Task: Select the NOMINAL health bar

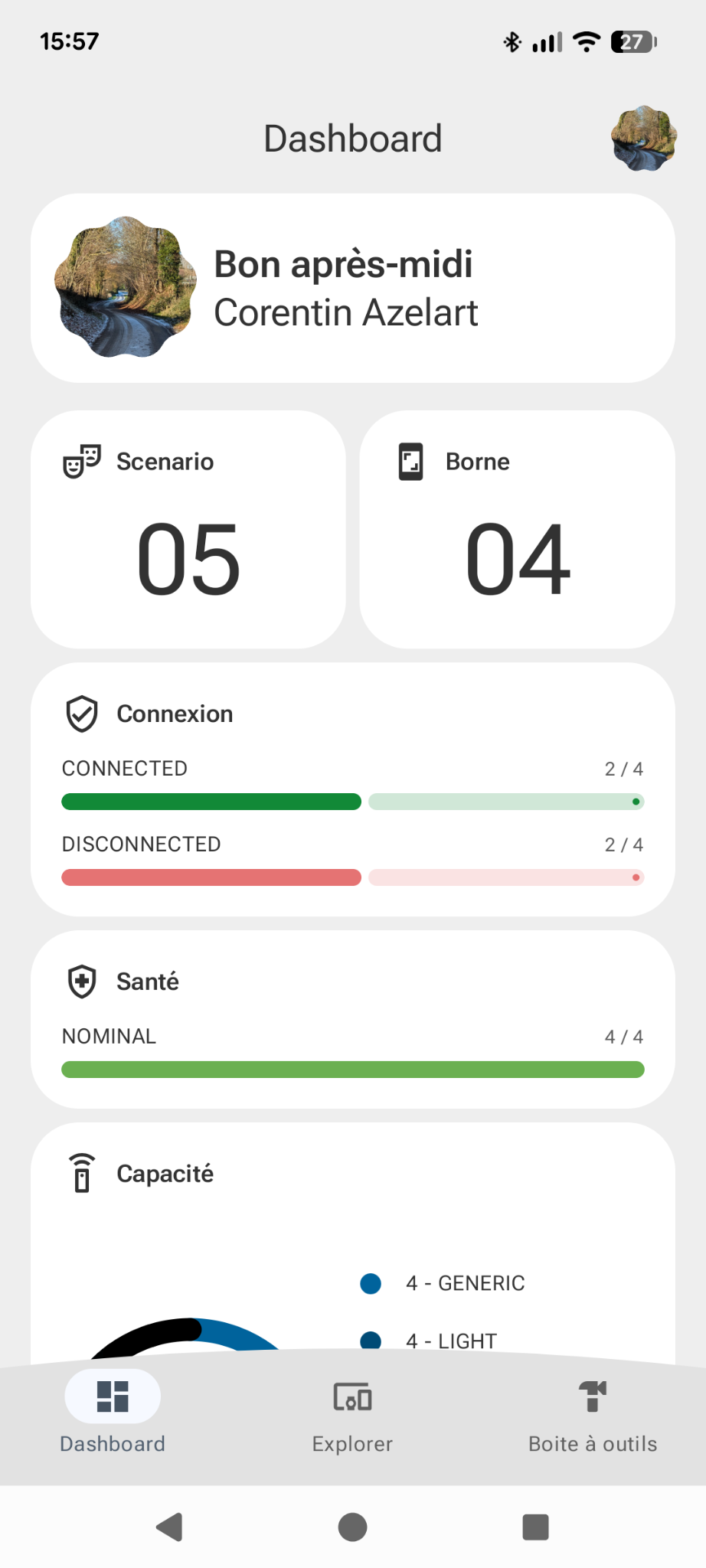Action: pyautogui.click(x=352, y=1069)
